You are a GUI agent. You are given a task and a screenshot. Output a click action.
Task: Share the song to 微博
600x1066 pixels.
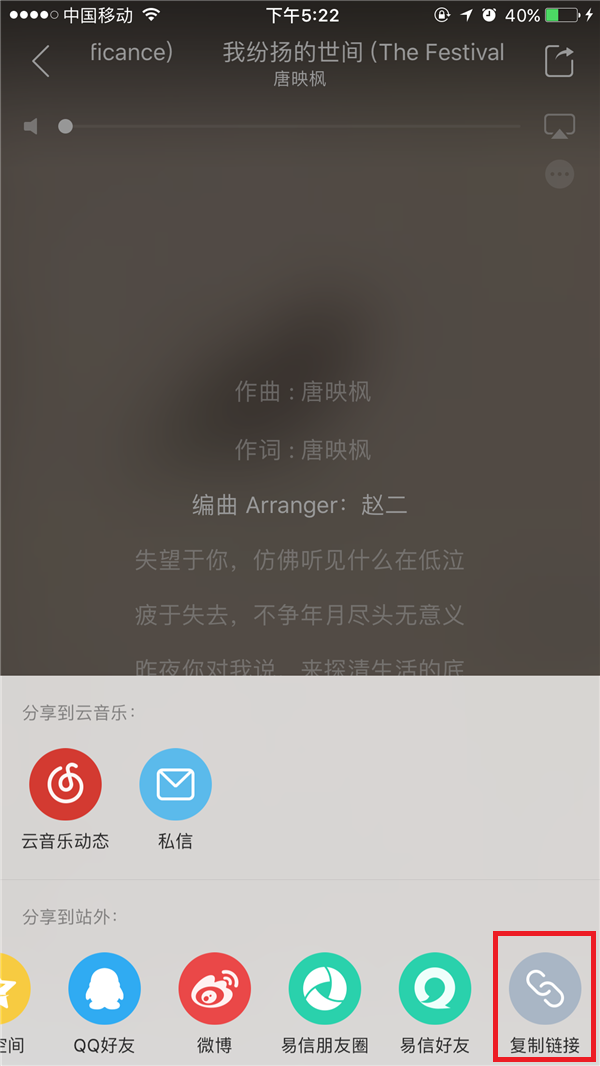214,988
